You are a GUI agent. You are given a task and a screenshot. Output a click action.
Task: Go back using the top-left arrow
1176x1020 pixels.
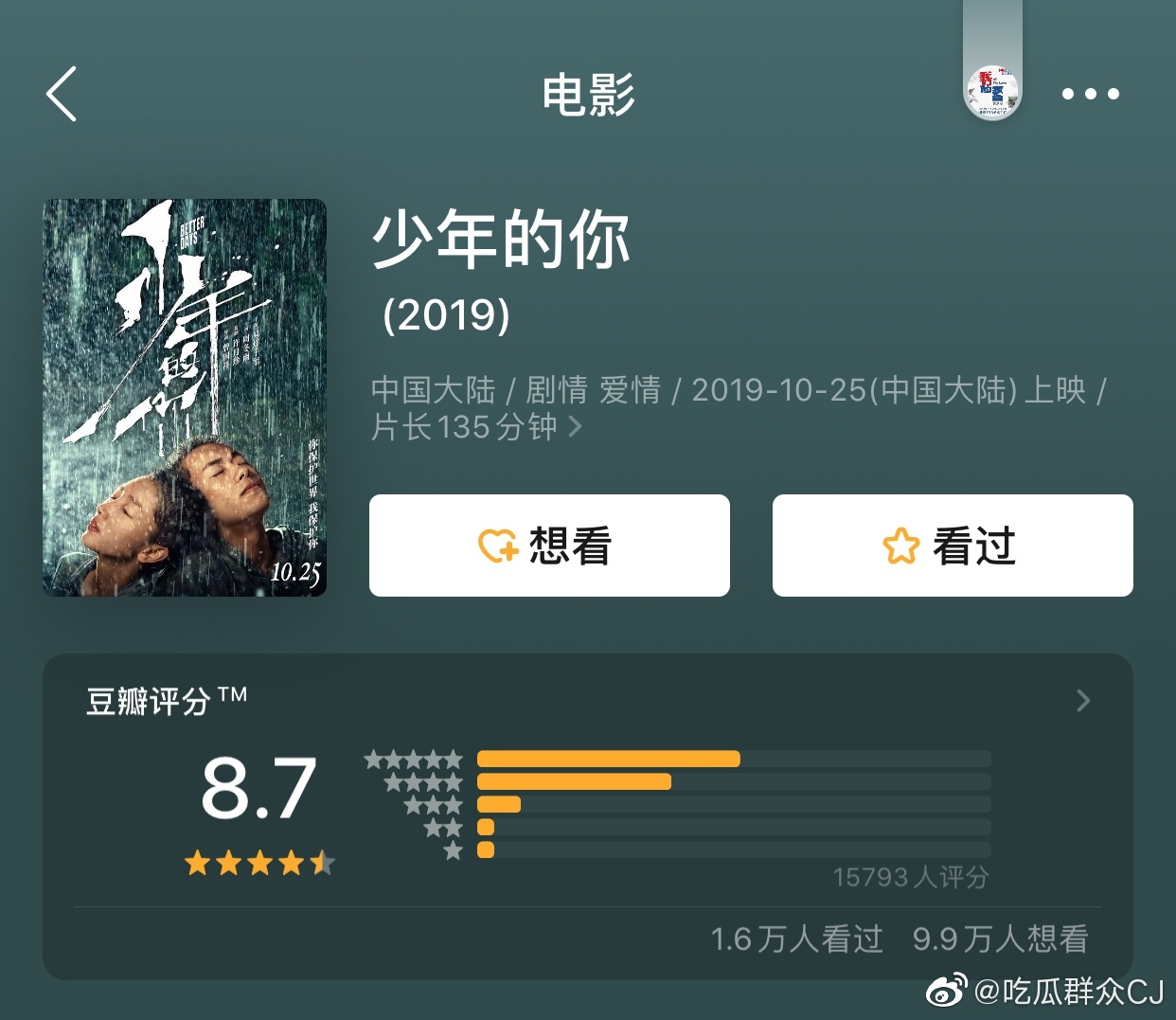coord(62,94)
